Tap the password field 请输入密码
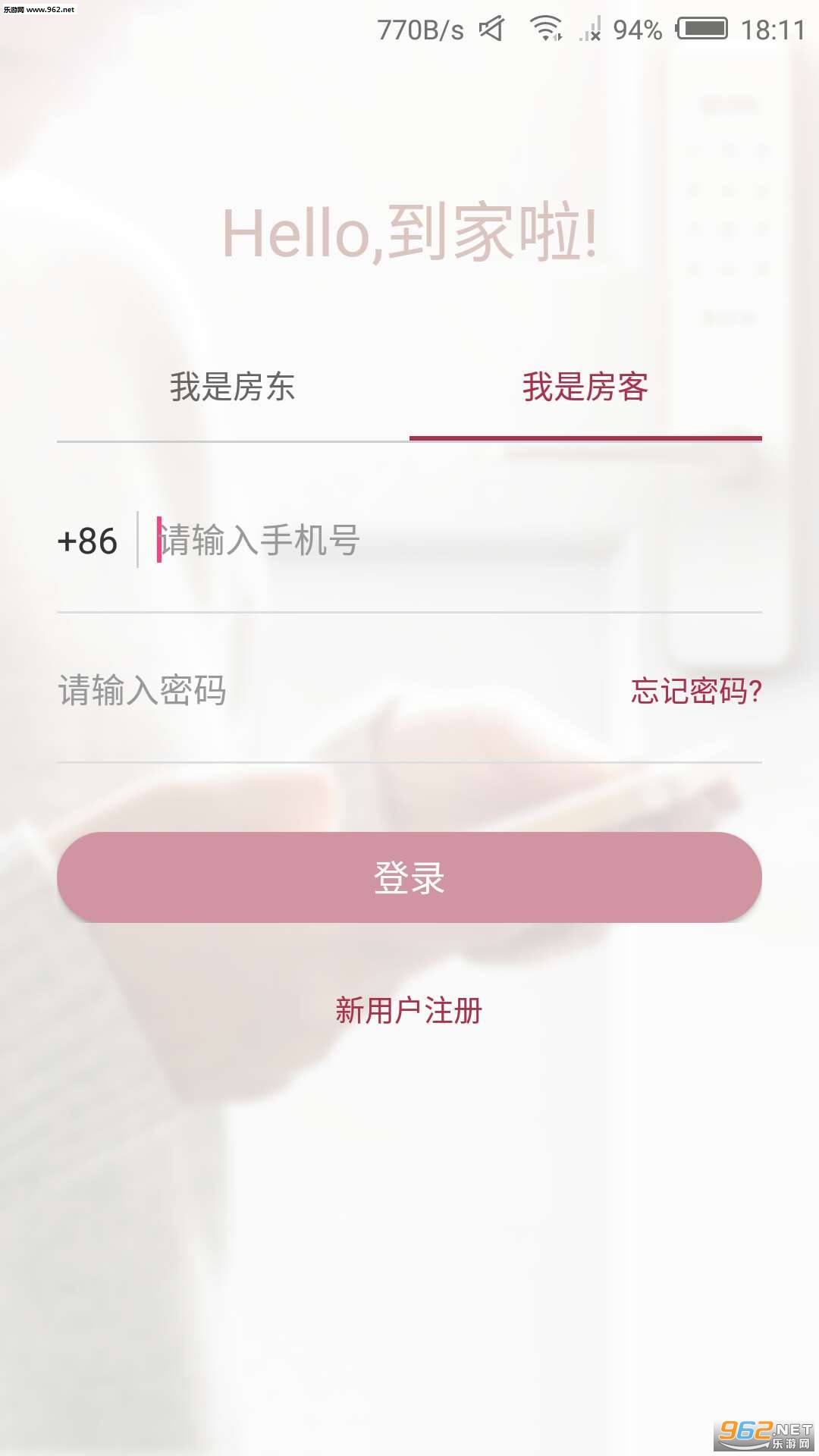This screenshot has height=1456, width=819. [x=303, y=691]
